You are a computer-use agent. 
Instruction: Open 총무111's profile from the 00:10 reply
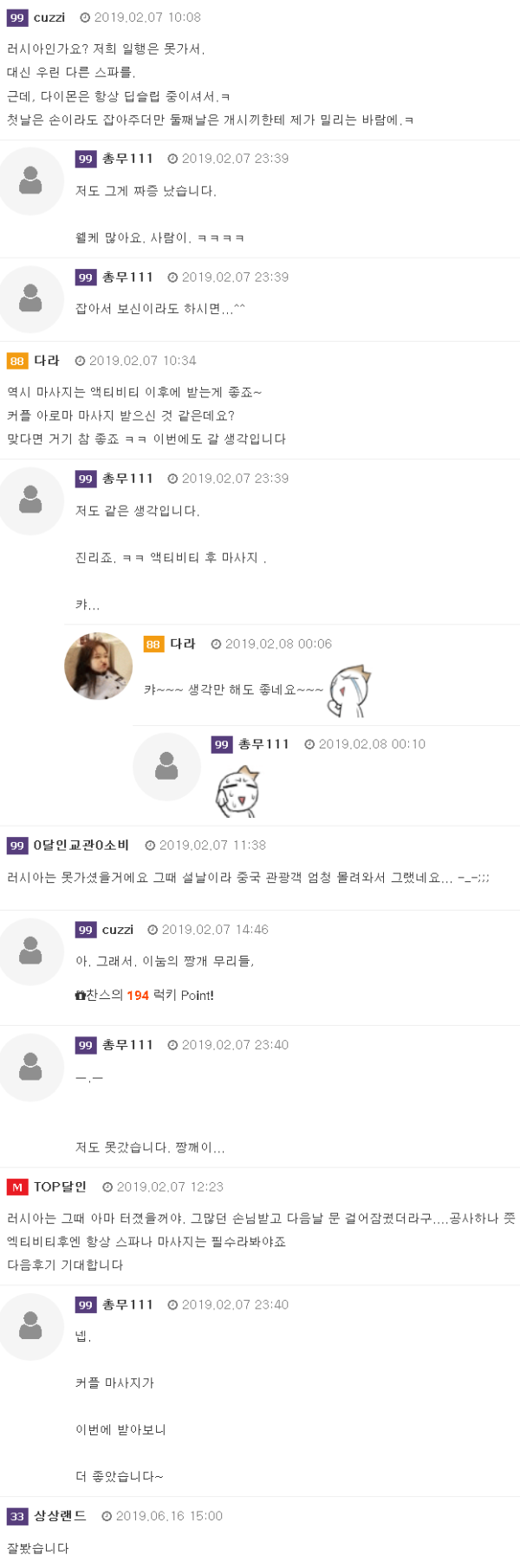point(263,744)
